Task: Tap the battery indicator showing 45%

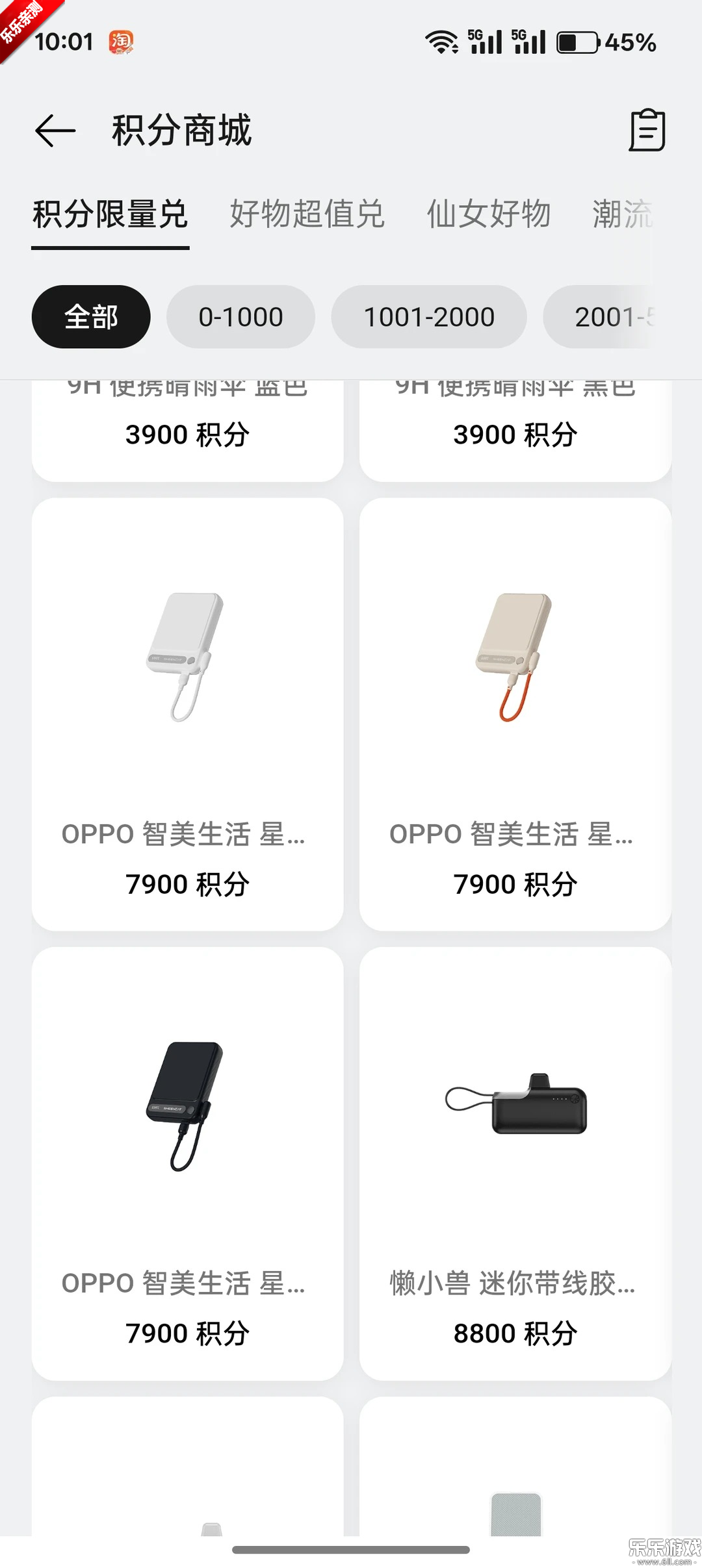Action: pos(575,41)
